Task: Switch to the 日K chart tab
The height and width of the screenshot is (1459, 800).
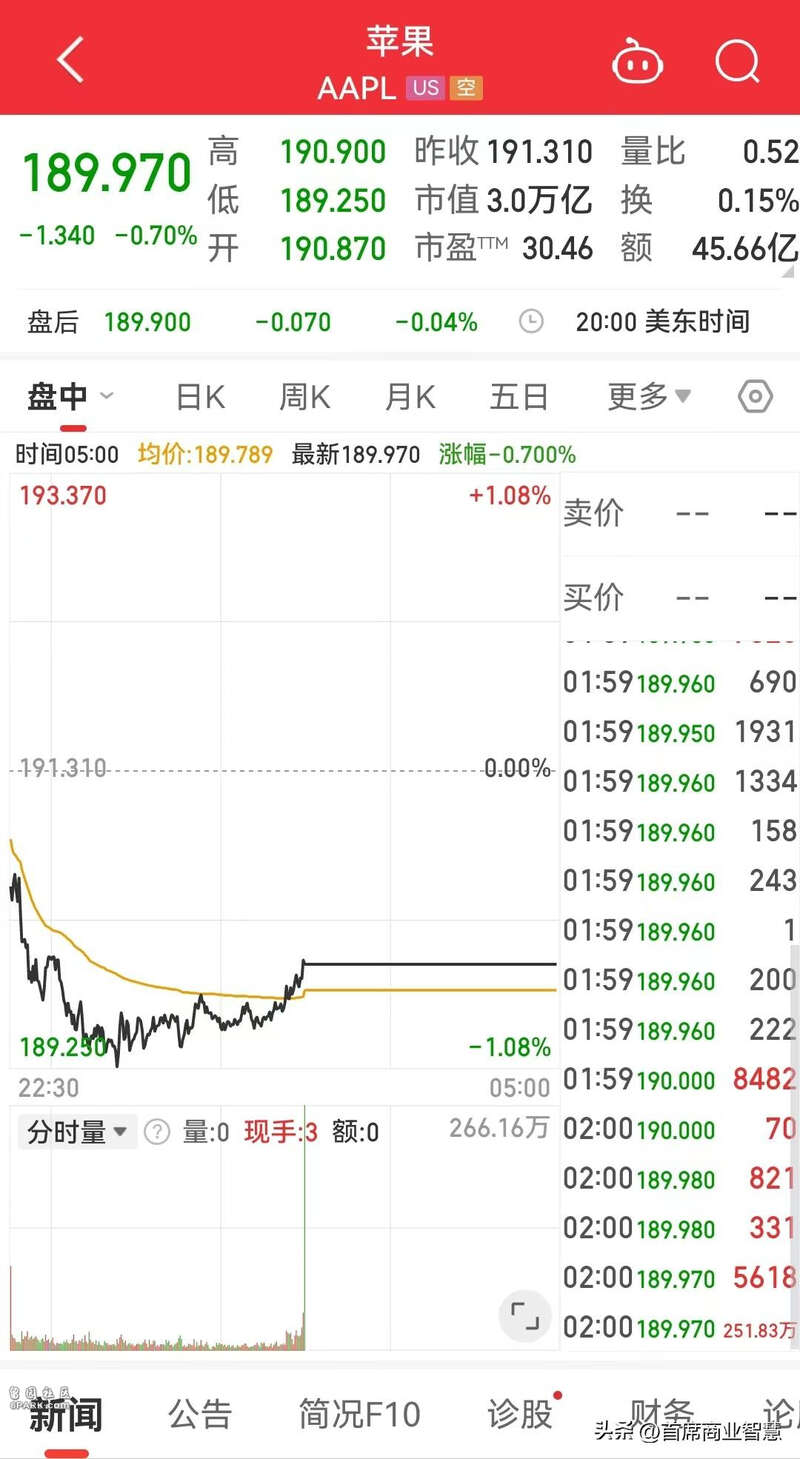Action: pos(200,397)
